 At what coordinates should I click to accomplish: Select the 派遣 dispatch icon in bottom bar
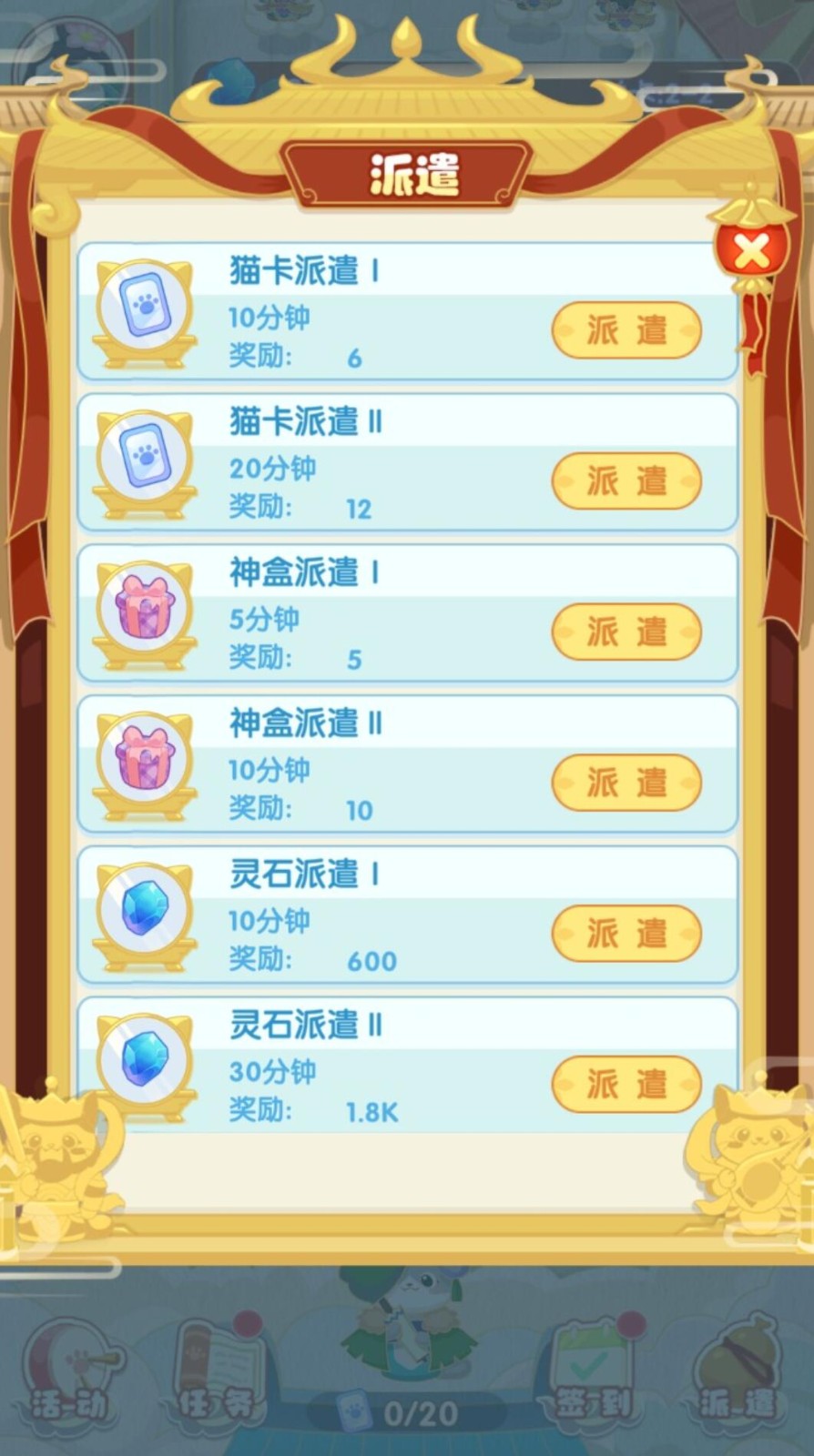coord(738,1356)
